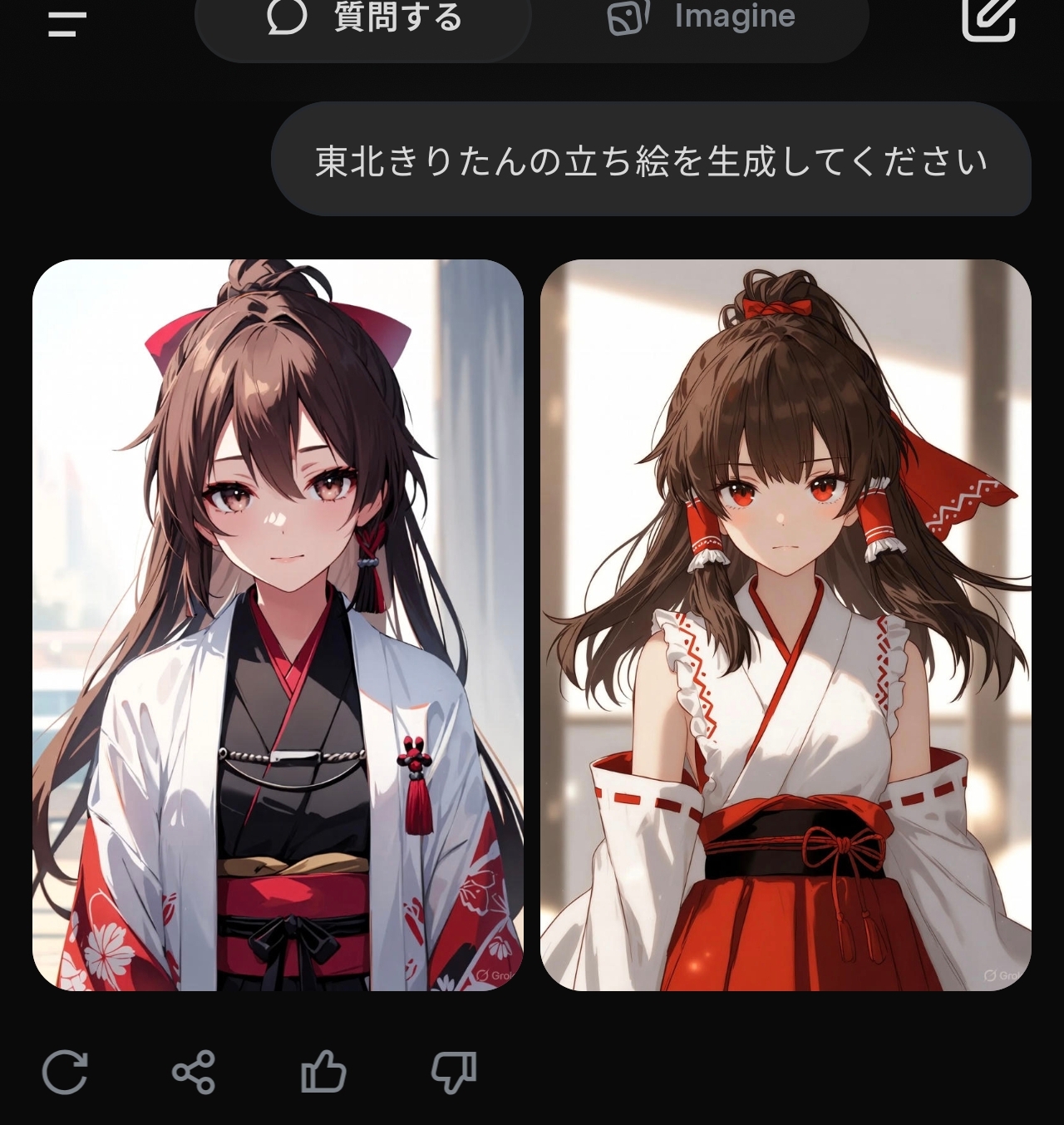This screenshot has height=1125, width=1064.
Task: Open the generated image with the red skirt
Action: [x=786, y=624]
